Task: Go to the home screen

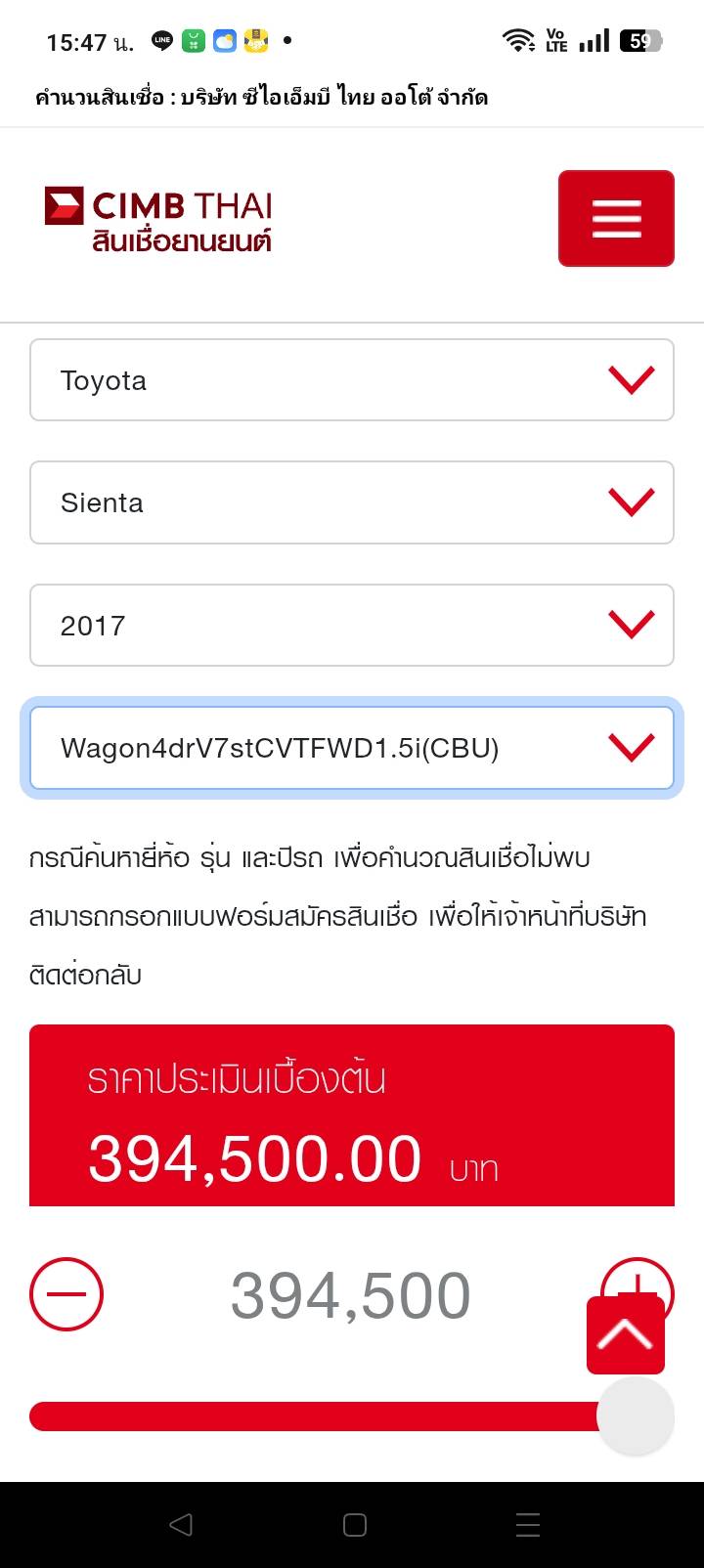Action: 355,1525
